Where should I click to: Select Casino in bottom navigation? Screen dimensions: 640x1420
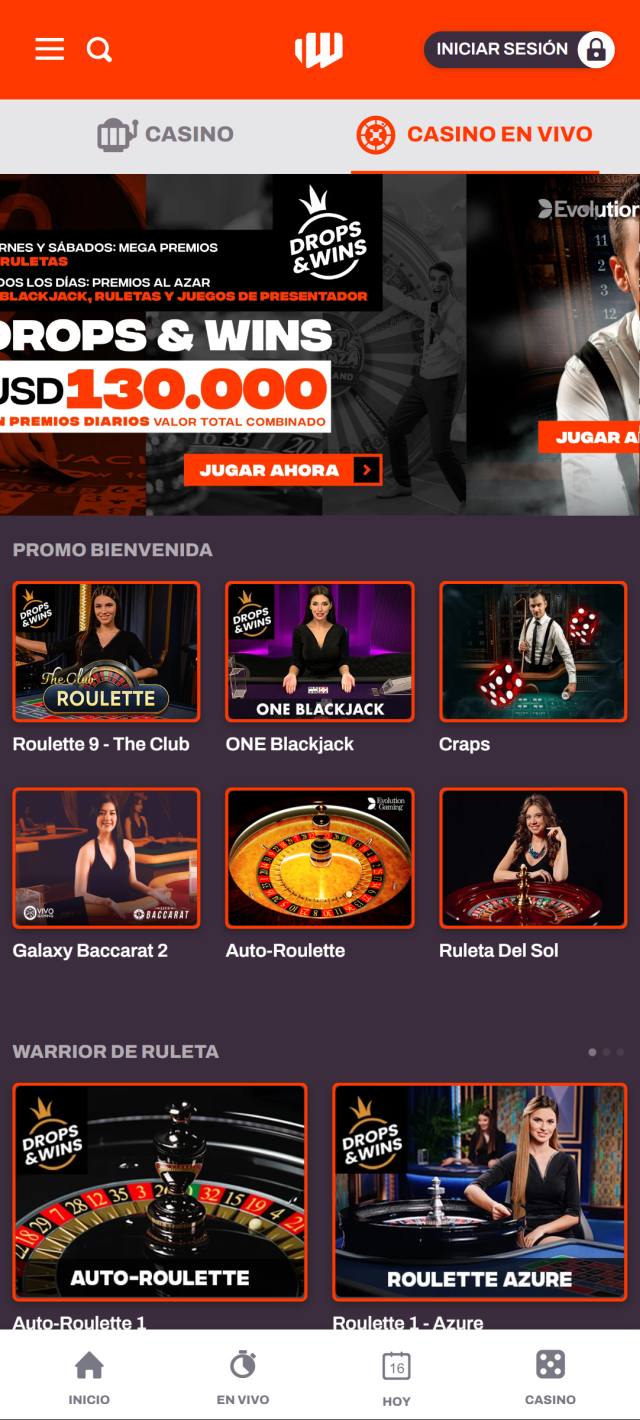[x=550, y=1377]
